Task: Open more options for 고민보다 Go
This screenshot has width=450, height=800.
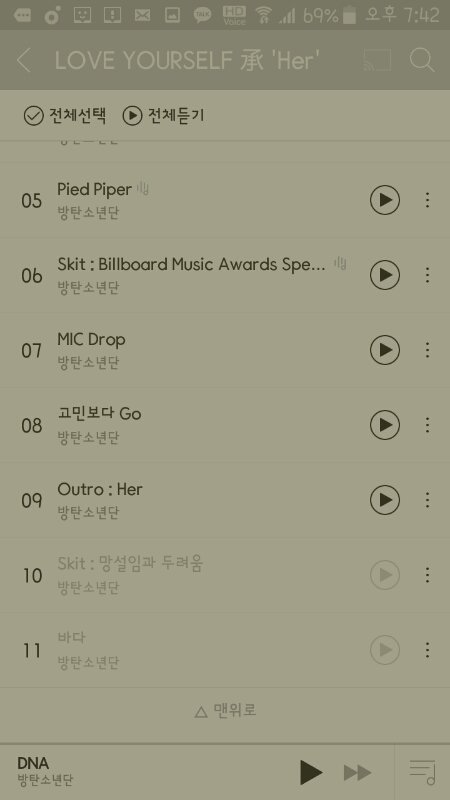Action: click(428, 425)
